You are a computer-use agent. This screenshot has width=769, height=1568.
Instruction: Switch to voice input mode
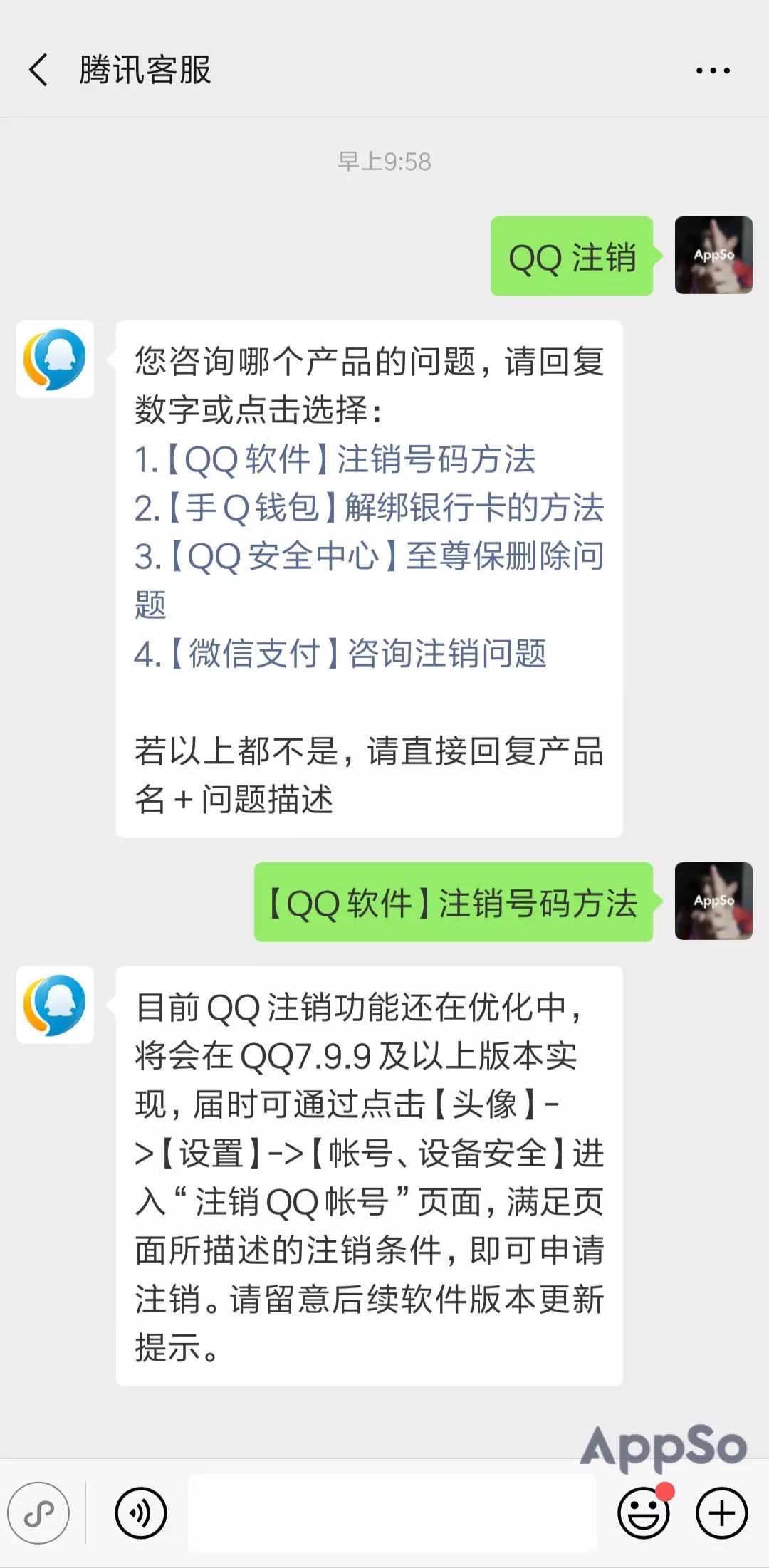pos(141,1513)
